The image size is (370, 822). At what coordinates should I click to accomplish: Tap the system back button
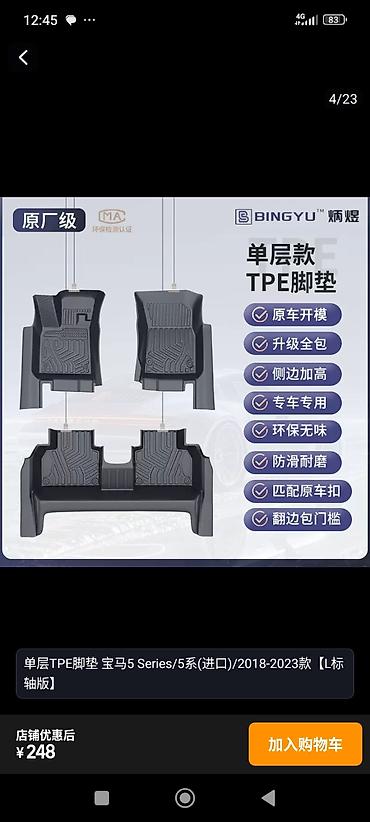[268, 797]
